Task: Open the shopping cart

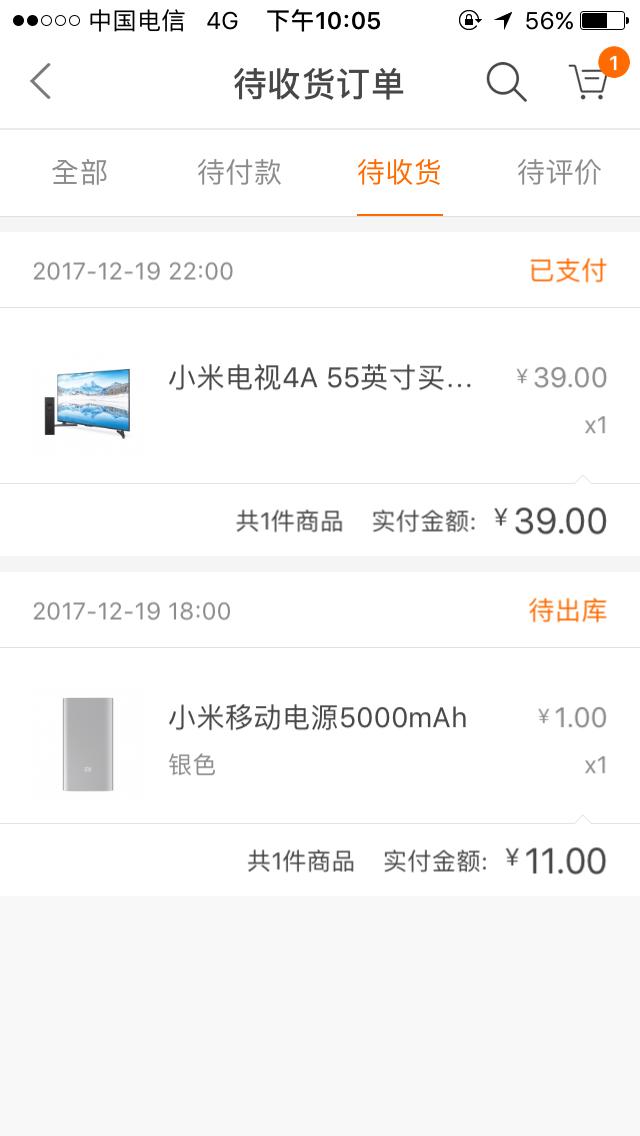Action: 589,82
